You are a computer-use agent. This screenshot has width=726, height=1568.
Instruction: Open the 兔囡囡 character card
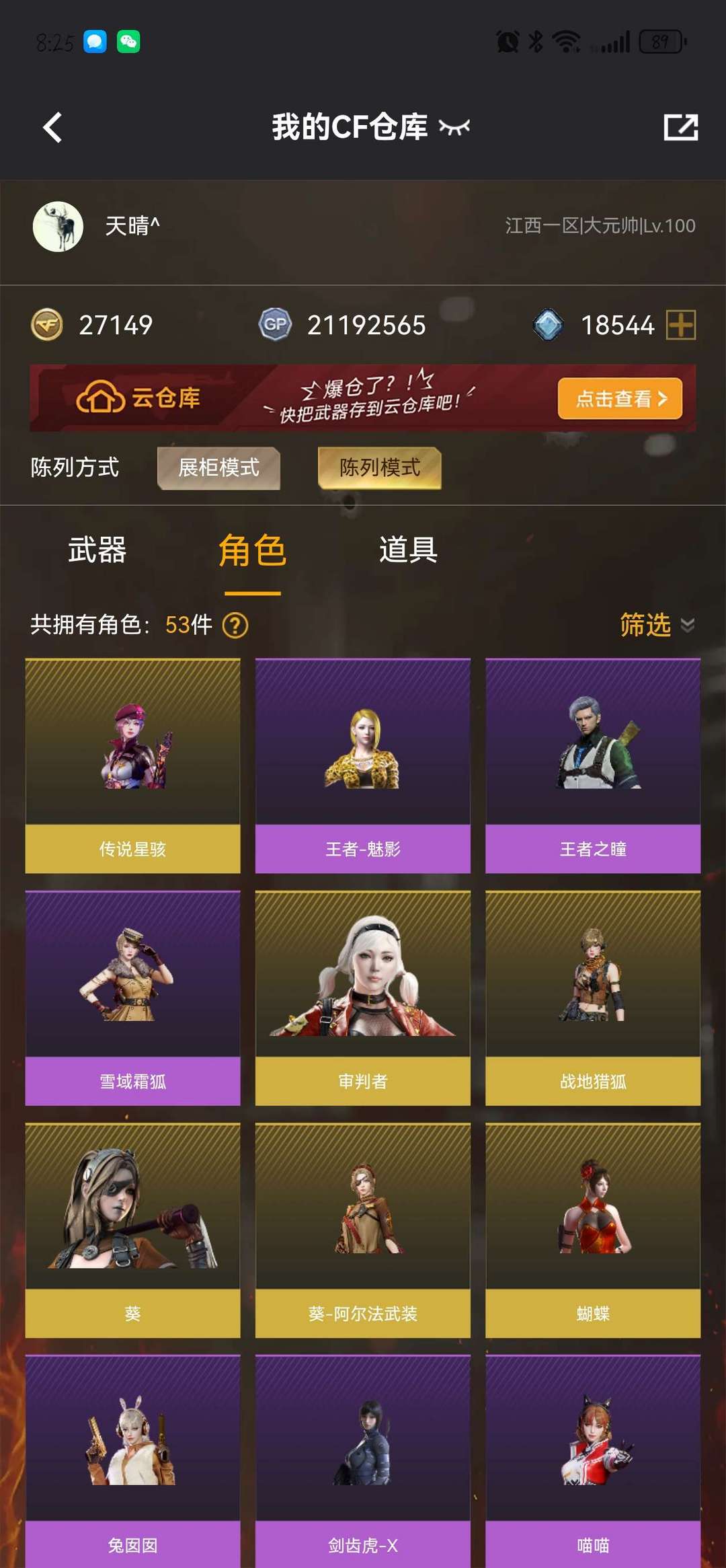(132, 1460)
